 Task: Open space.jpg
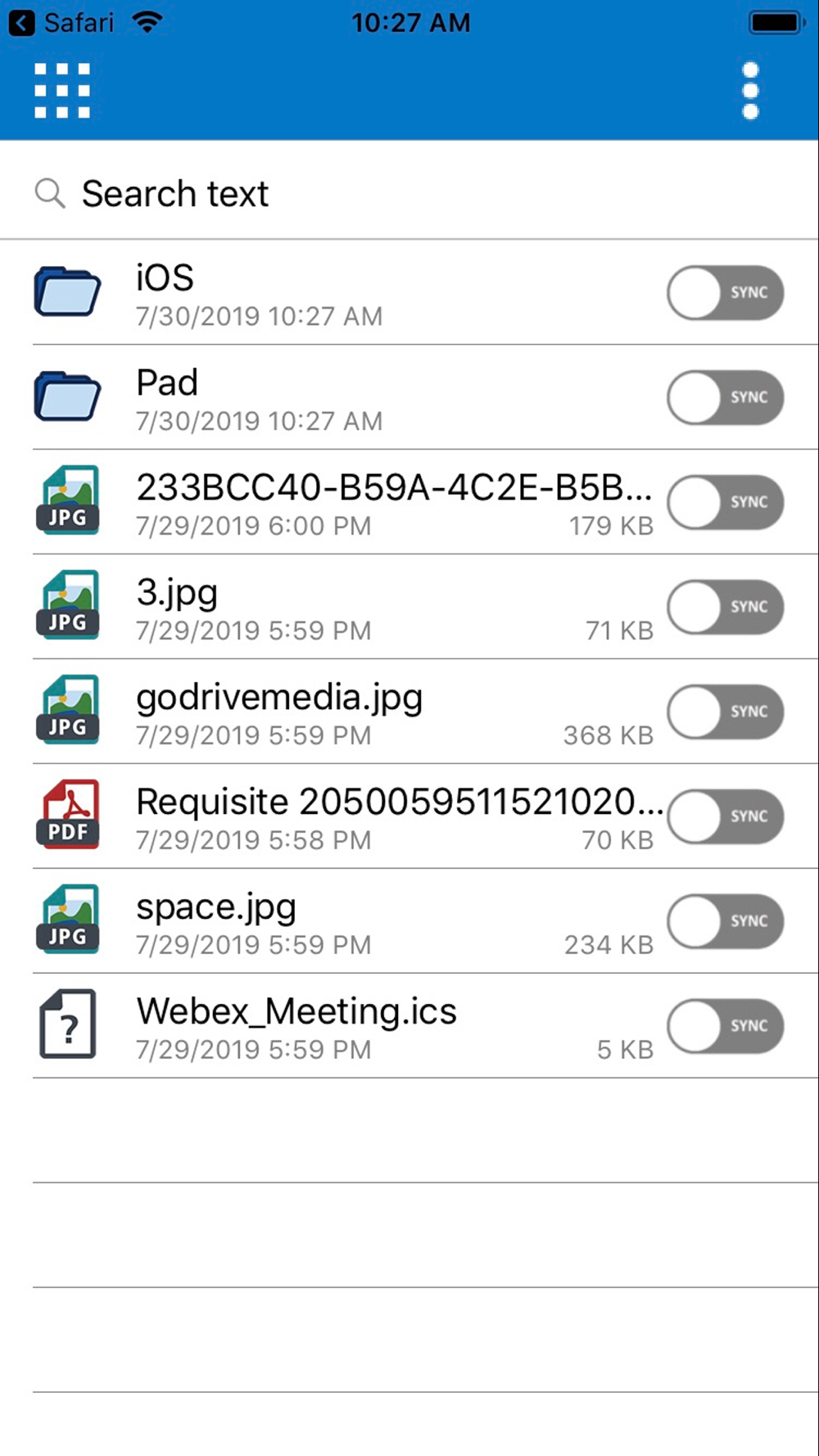pos(344,922)
